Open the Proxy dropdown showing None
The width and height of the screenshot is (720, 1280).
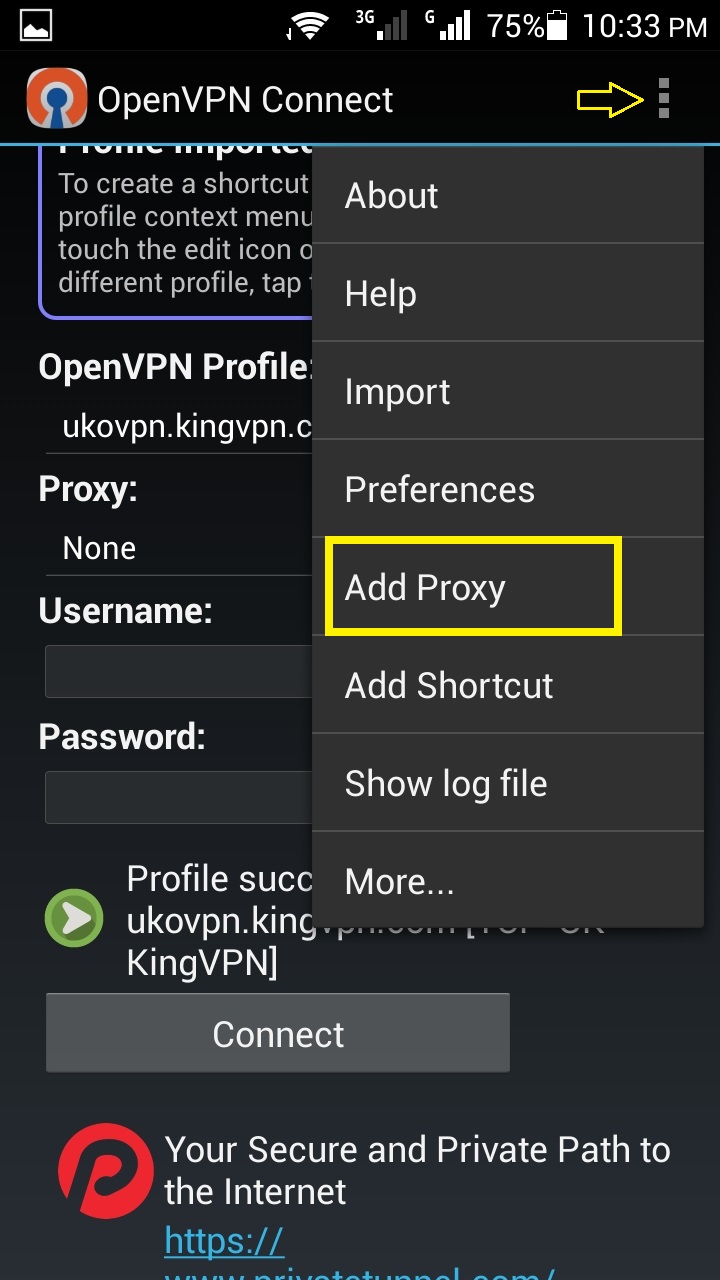click(x=180, y=548)
